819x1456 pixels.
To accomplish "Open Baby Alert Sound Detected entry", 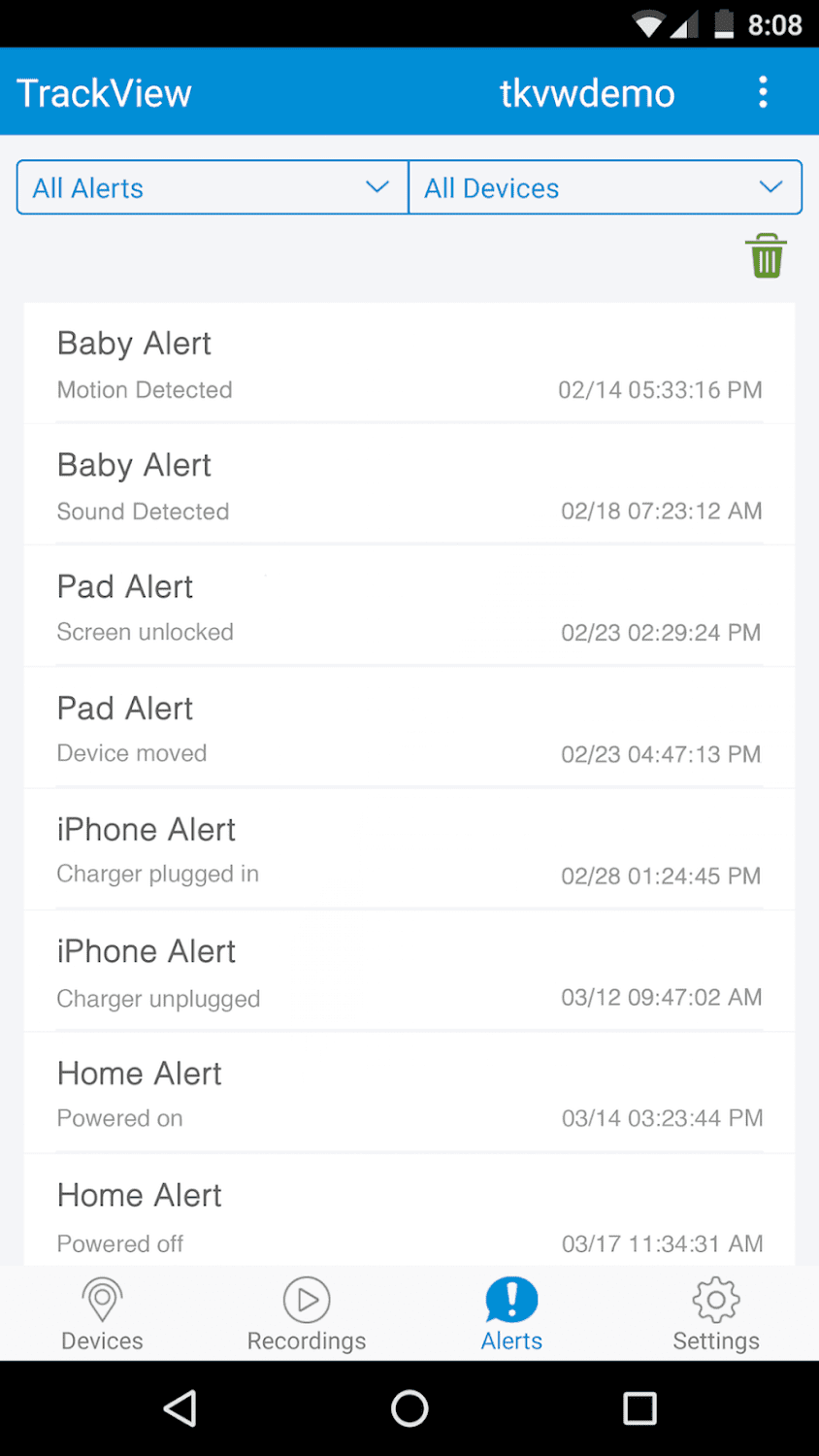I will [x=409, y=485].
